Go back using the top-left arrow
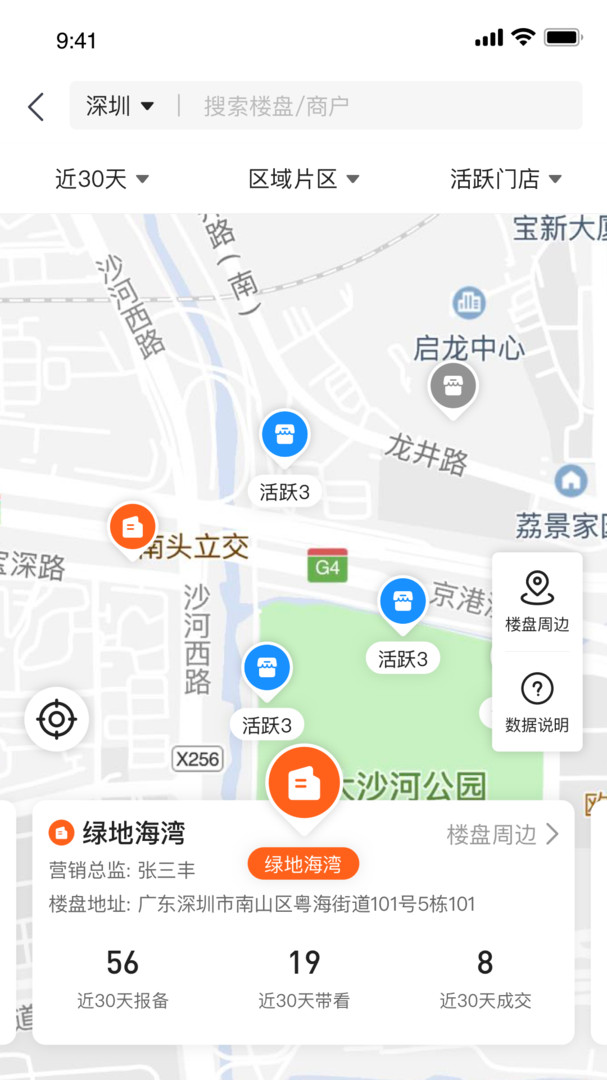This screenshot has width=607, height=1080. point(36,107)
